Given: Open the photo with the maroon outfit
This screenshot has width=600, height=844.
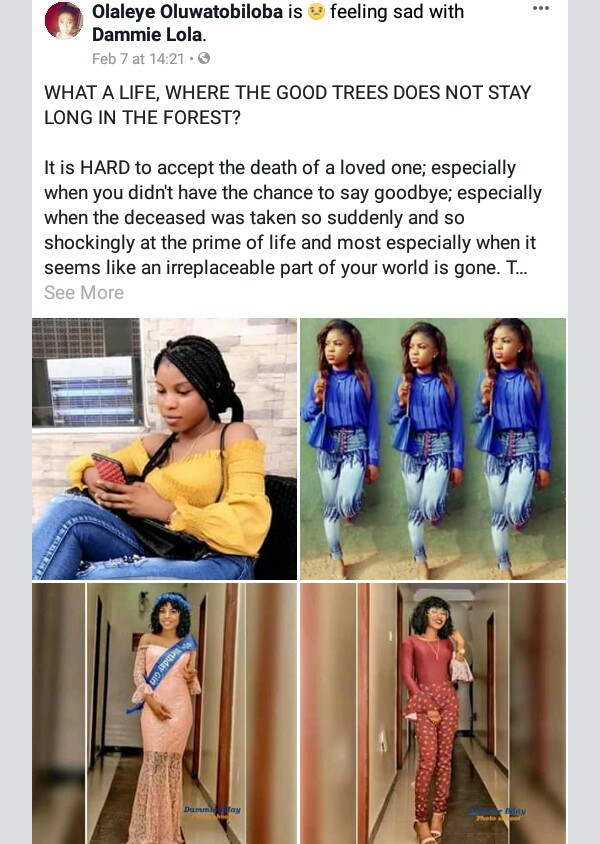Looking at the screenshot, I should [x=433, y=713].
